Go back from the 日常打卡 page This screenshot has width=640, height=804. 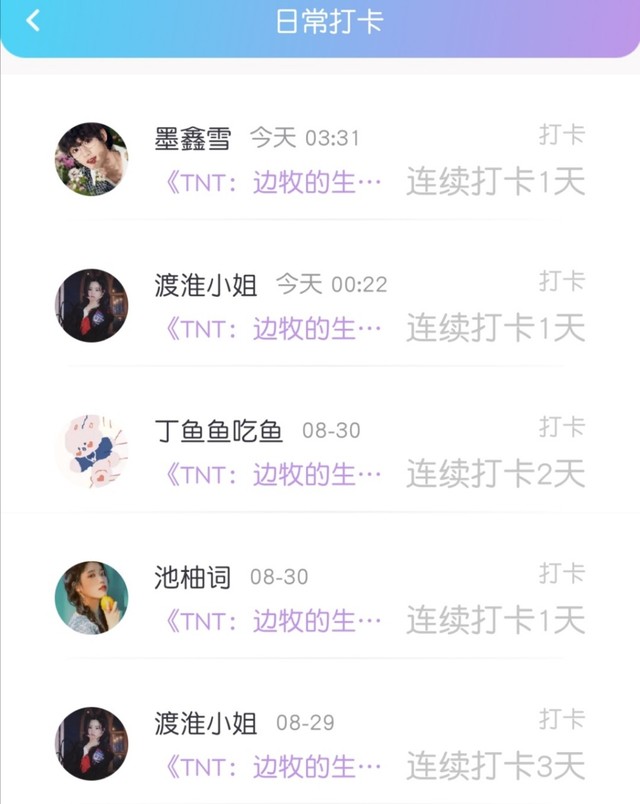click(34, 21)
